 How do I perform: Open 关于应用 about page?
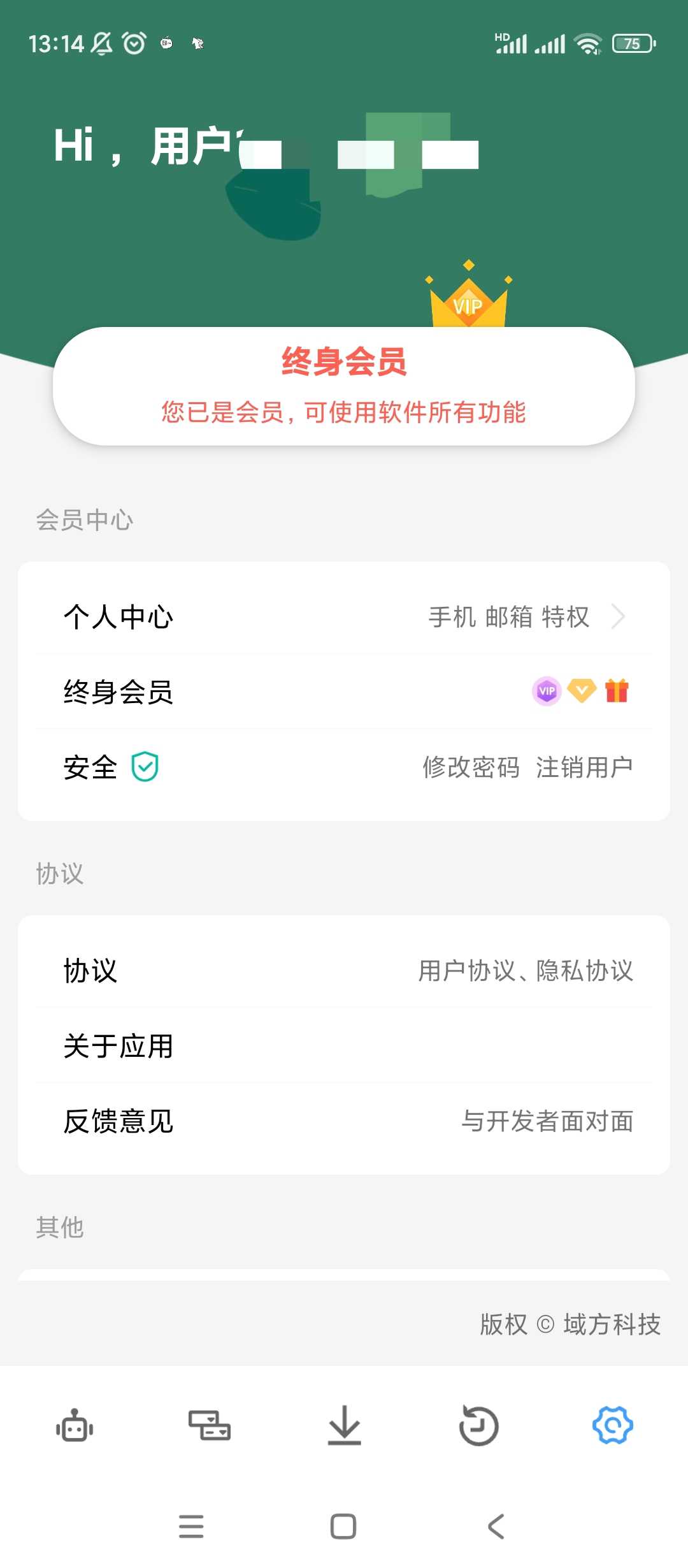click(344, 1046)
